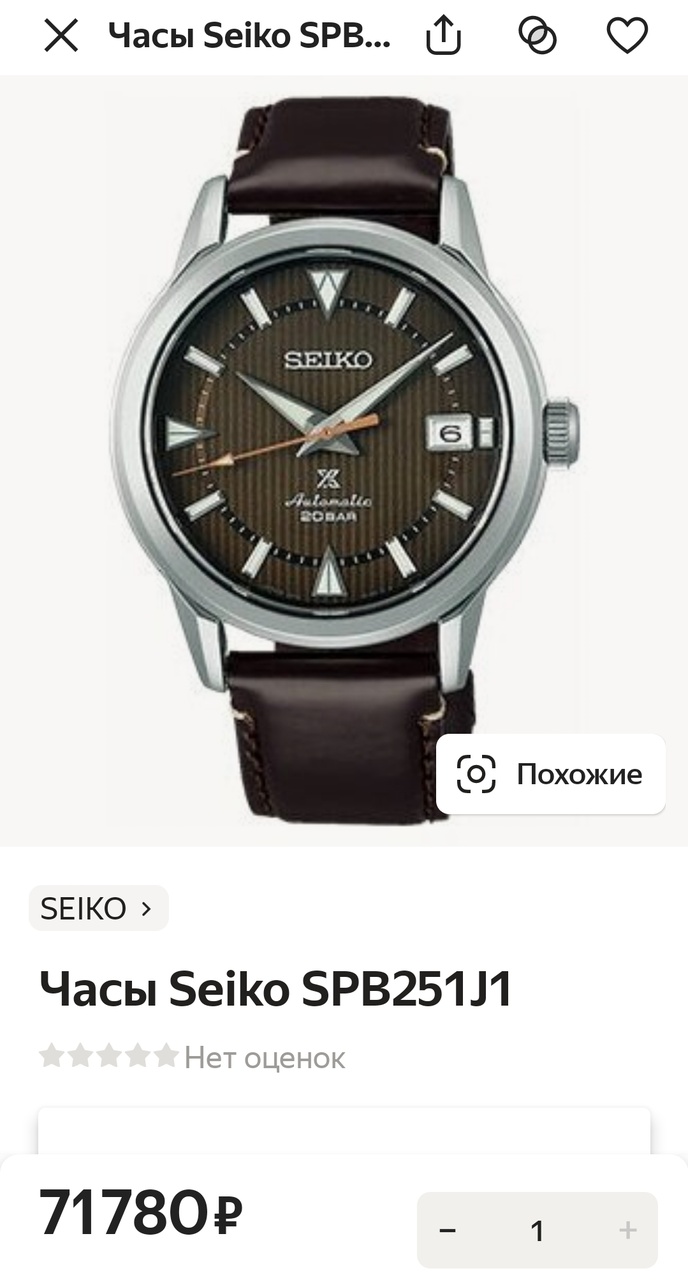Close the product page
Viewport: 688px width, 1280px height.
click(61, 37)
